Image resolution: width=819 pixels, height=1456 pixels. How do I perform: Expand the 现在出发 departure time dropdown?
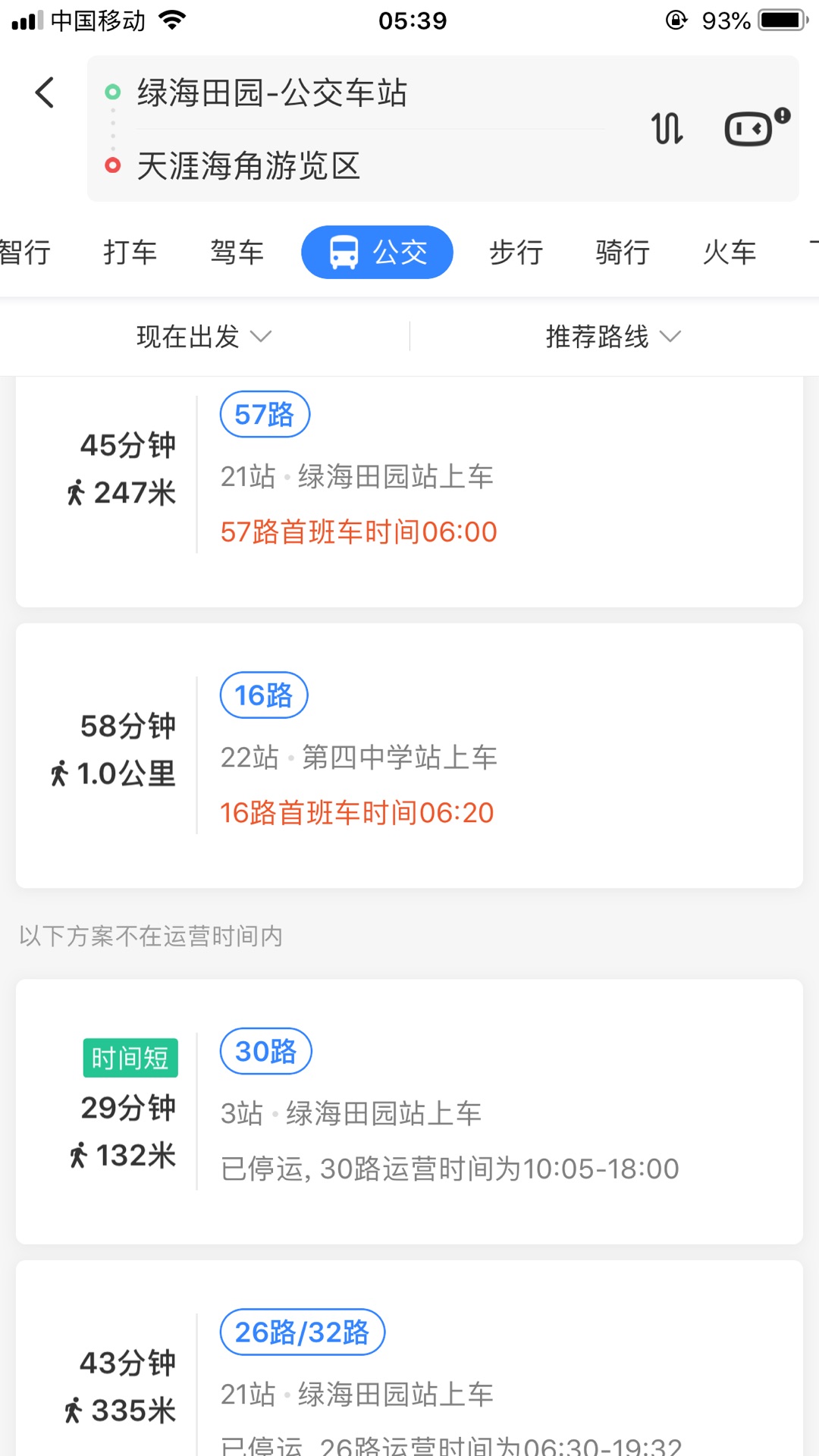[x=204, y=336]
